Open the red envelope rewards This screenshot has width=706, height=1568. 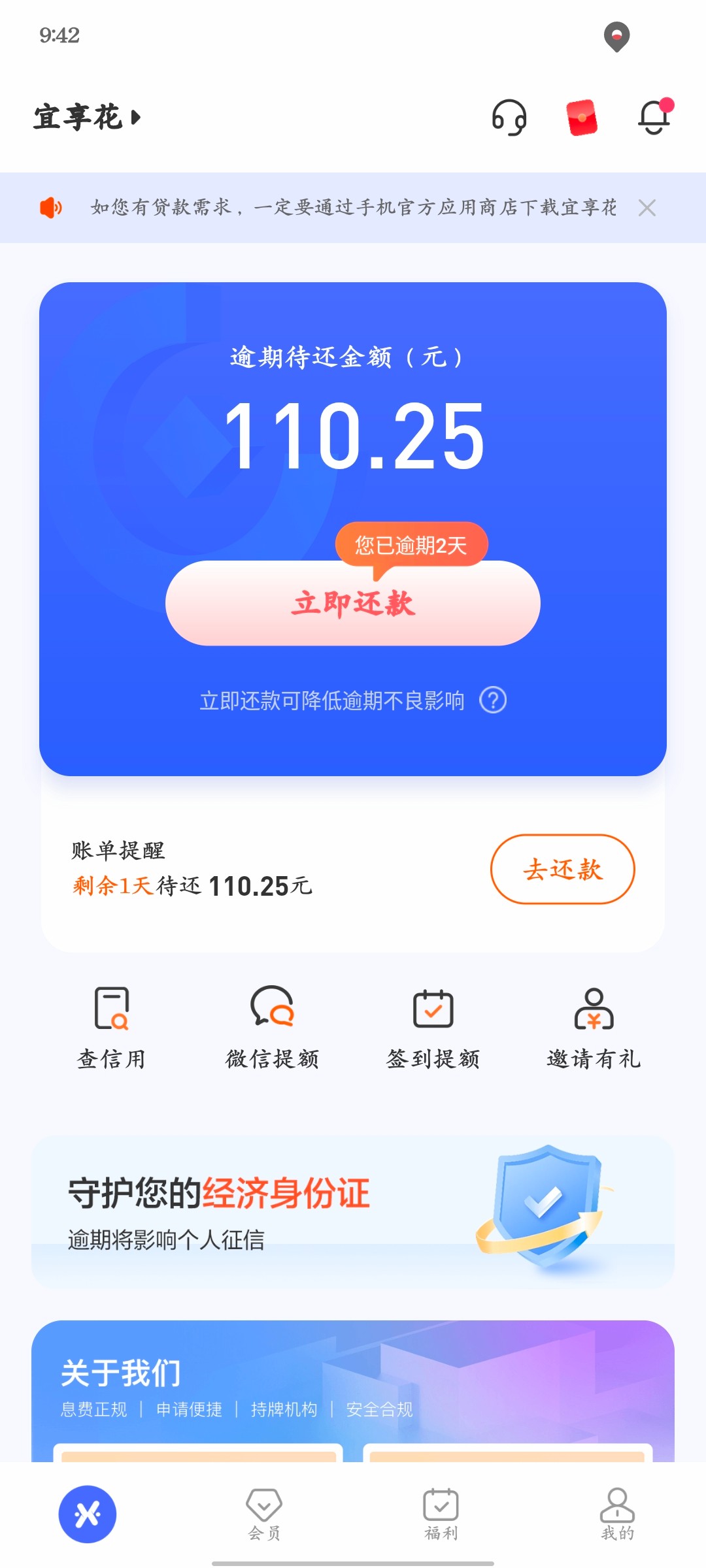click(x=582, y=118)
